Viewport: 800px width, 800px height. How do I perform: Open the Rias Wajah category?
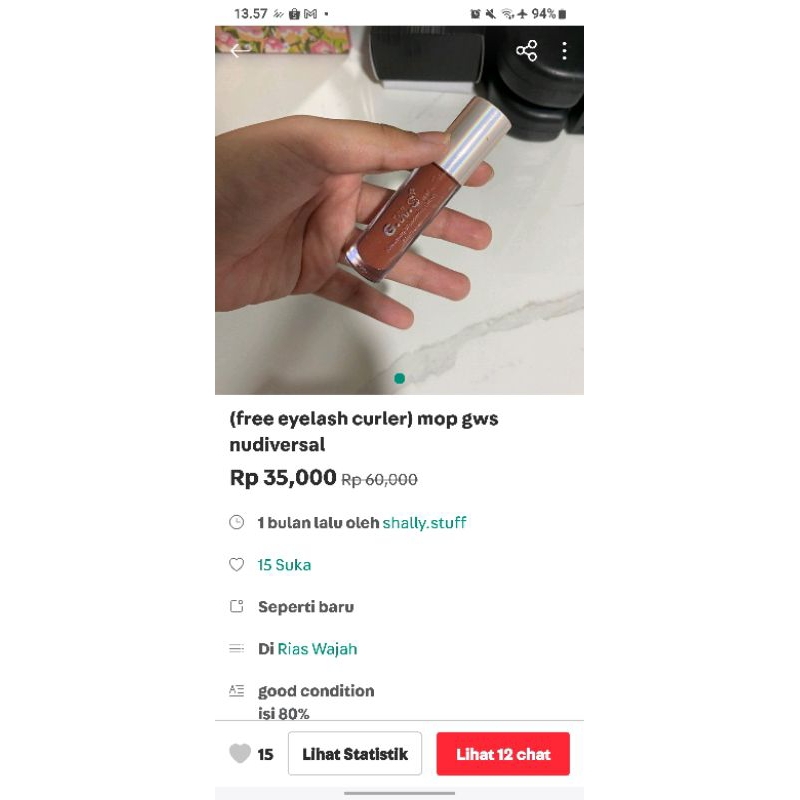(317, 648)
